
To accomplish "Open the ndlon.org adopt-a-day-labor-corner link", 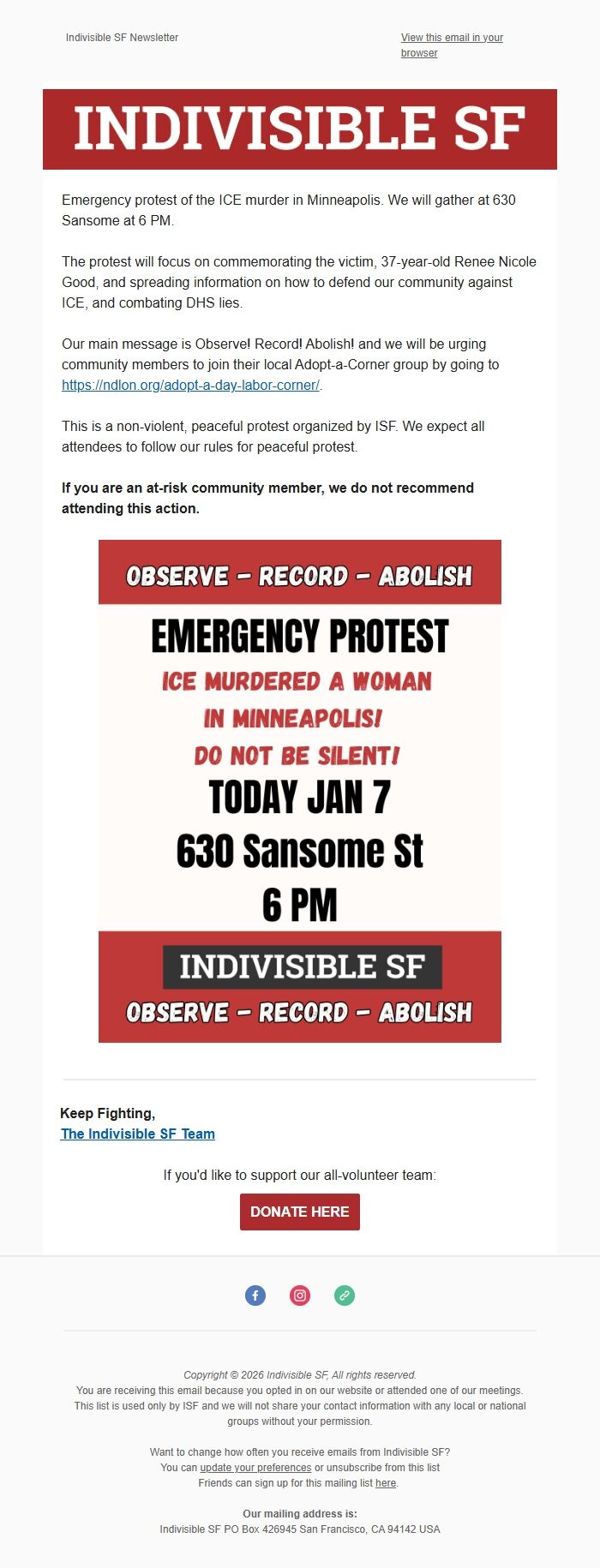I will tap(190, 386).
